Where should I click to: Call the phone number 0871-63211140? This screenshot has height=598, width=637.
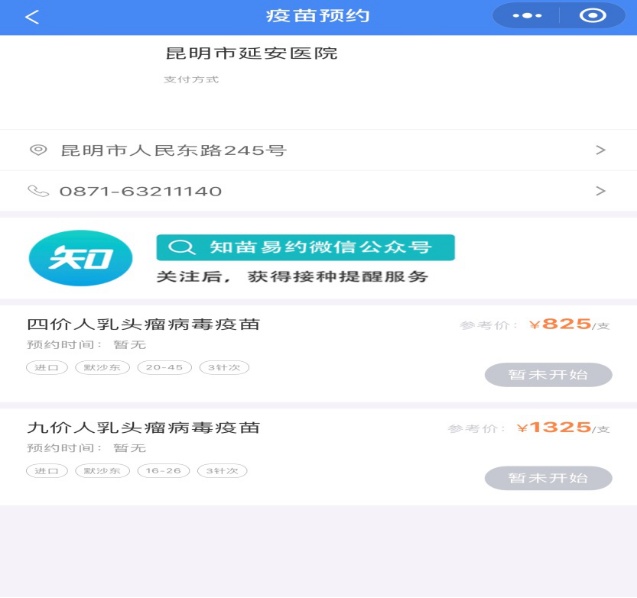318,191
